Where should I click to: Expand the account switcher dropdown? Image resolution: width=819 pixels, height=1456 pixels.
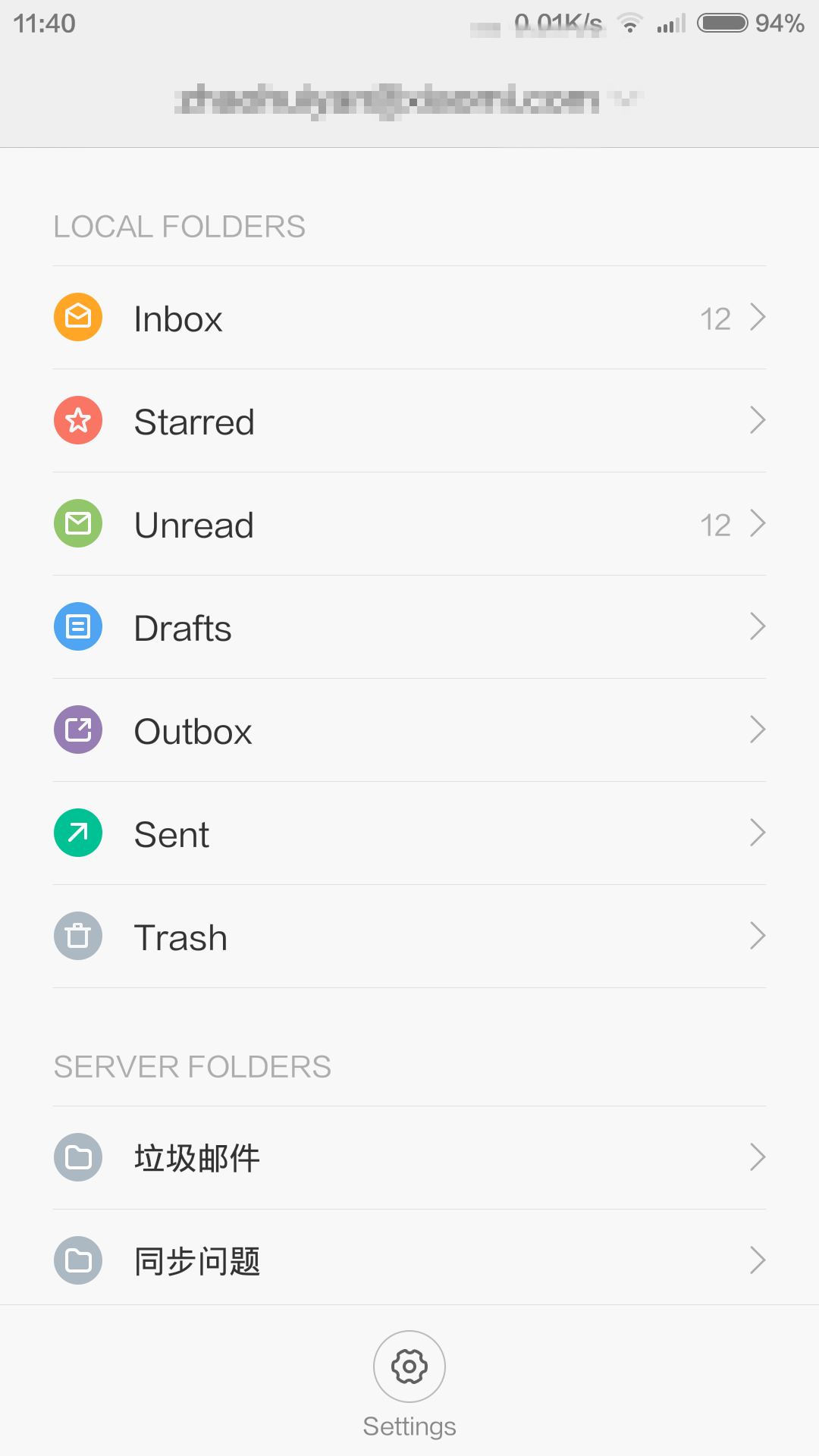click(x=626, y=99)
